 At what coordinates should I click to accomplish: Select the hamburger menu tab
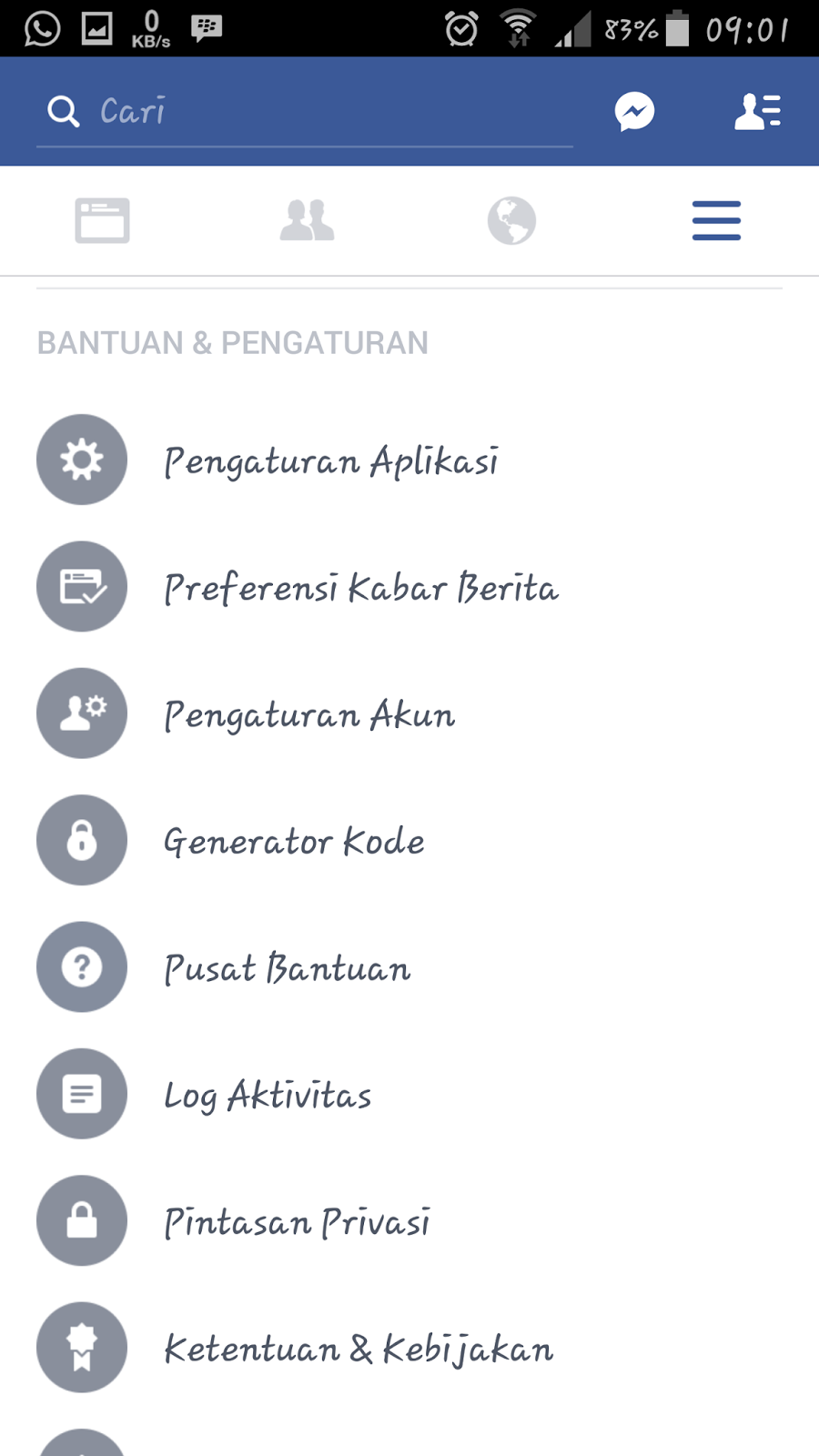coord(716,220)
